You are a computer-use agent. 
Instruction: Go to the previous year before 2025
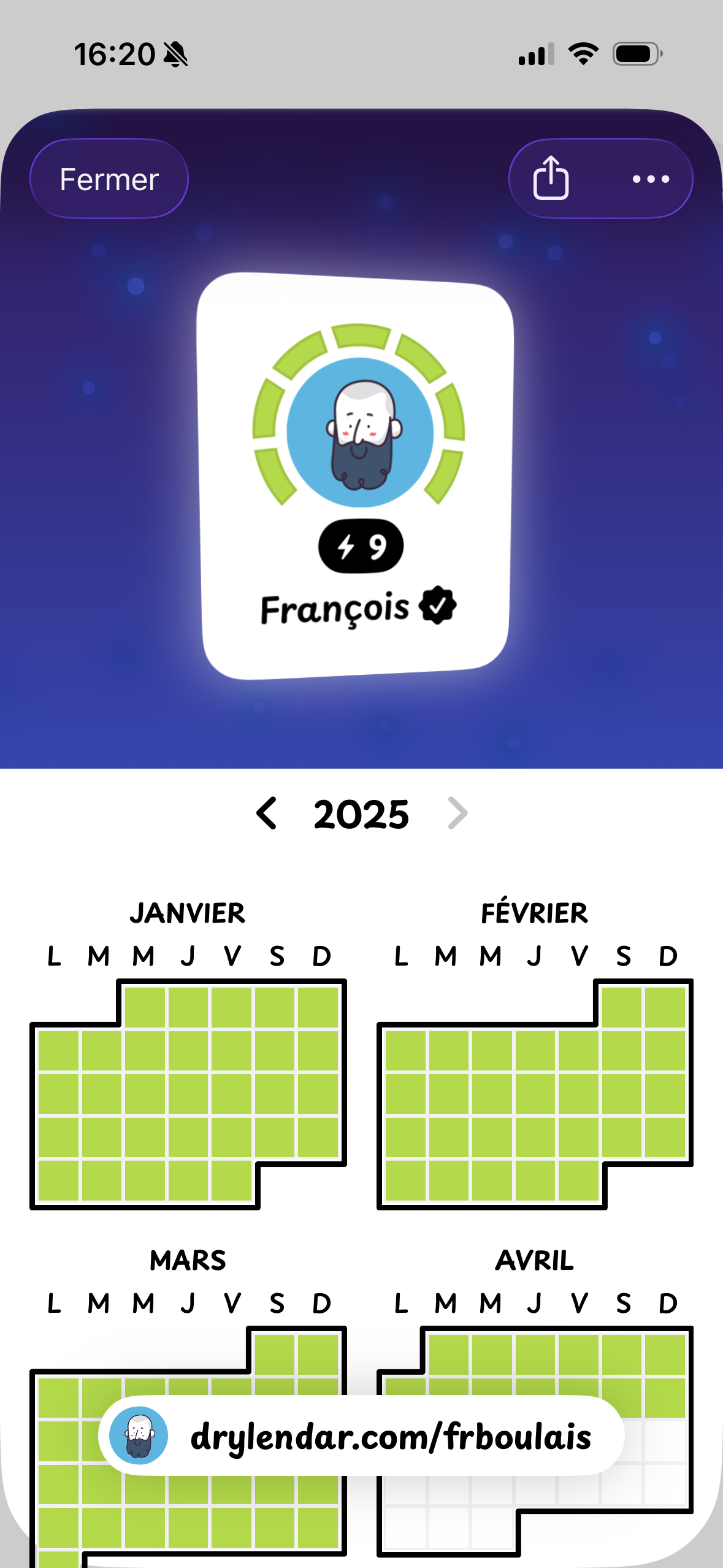click(267, 813)
